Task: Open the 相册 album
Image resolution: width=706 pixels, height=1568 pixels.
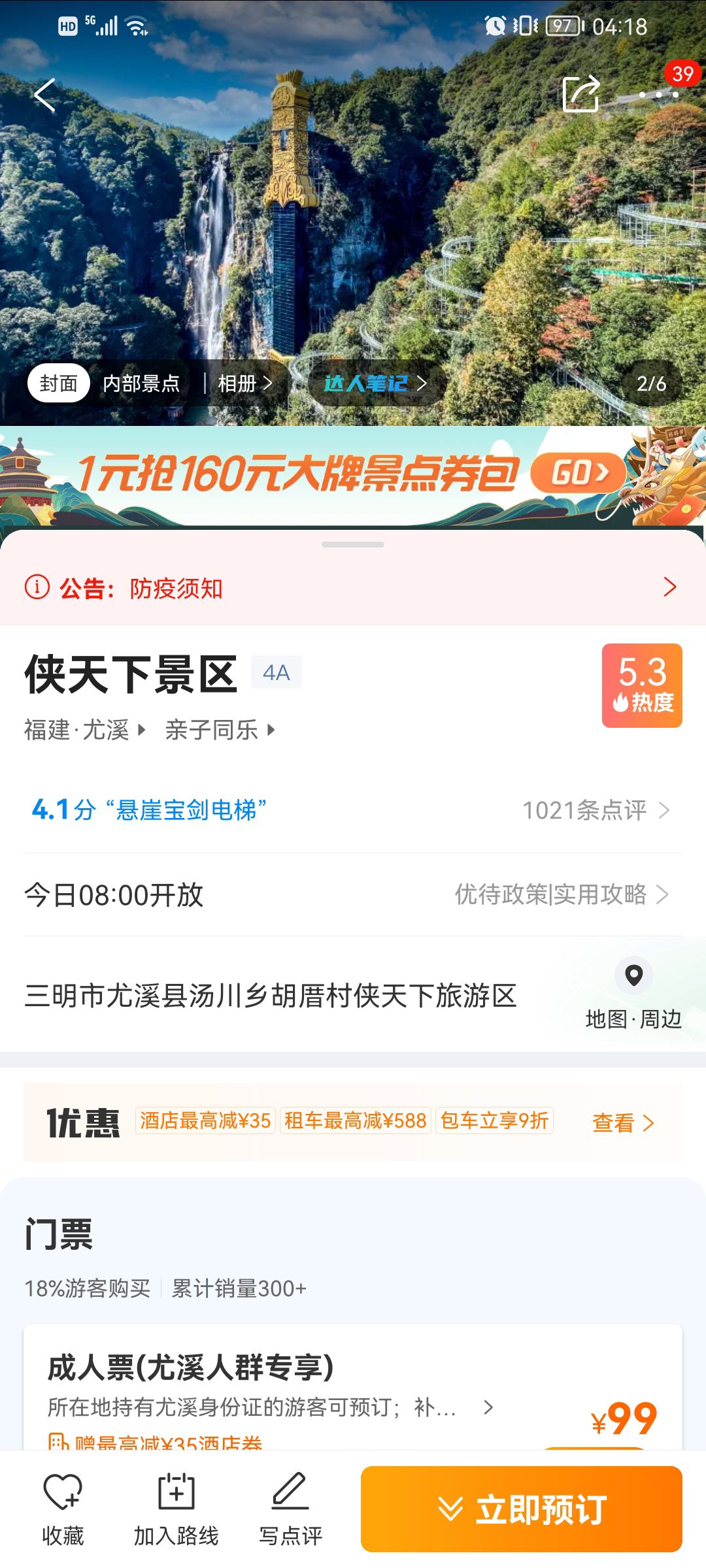Action: [244, 384]
